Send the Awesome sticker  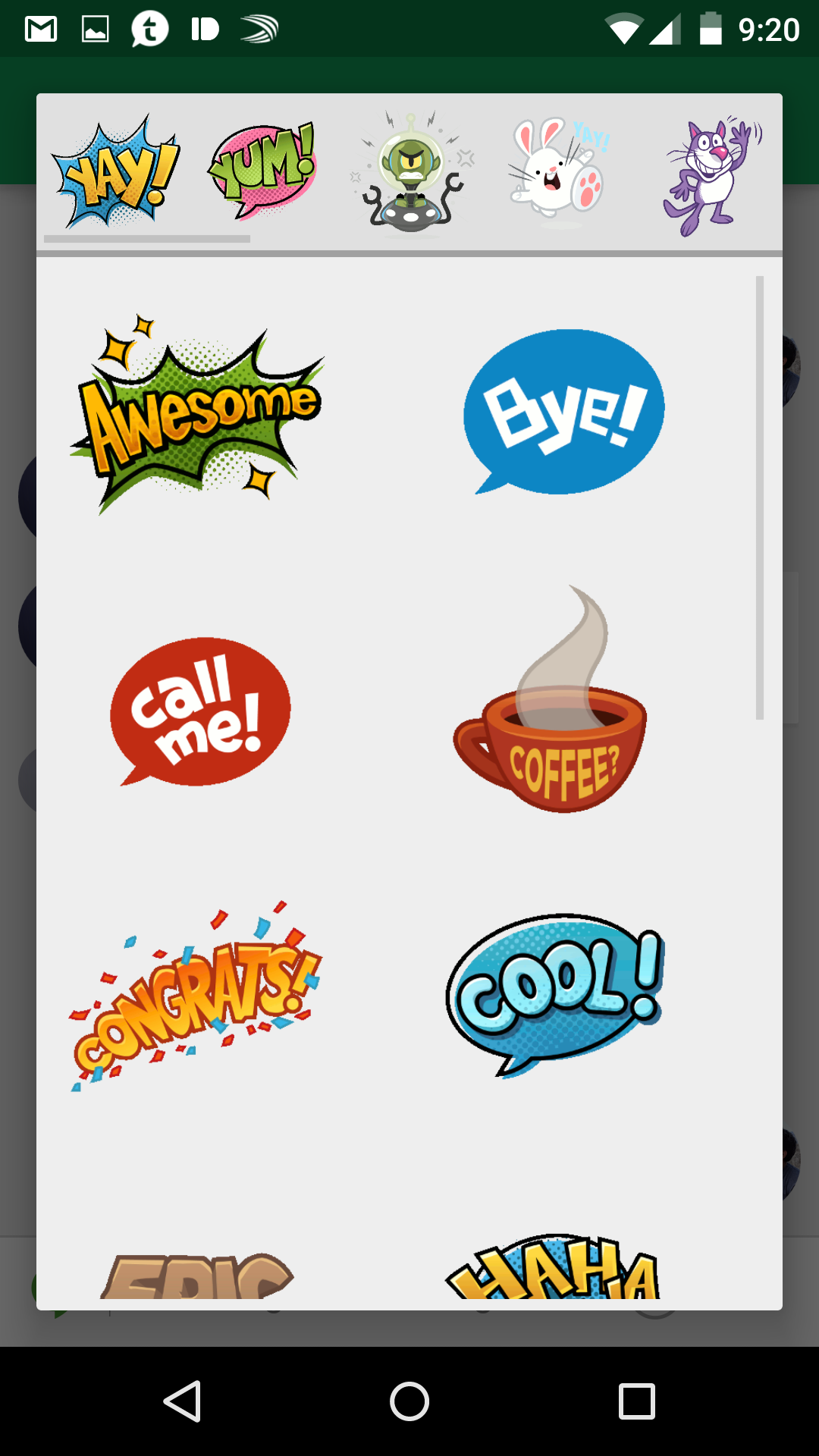pos(199,415)
